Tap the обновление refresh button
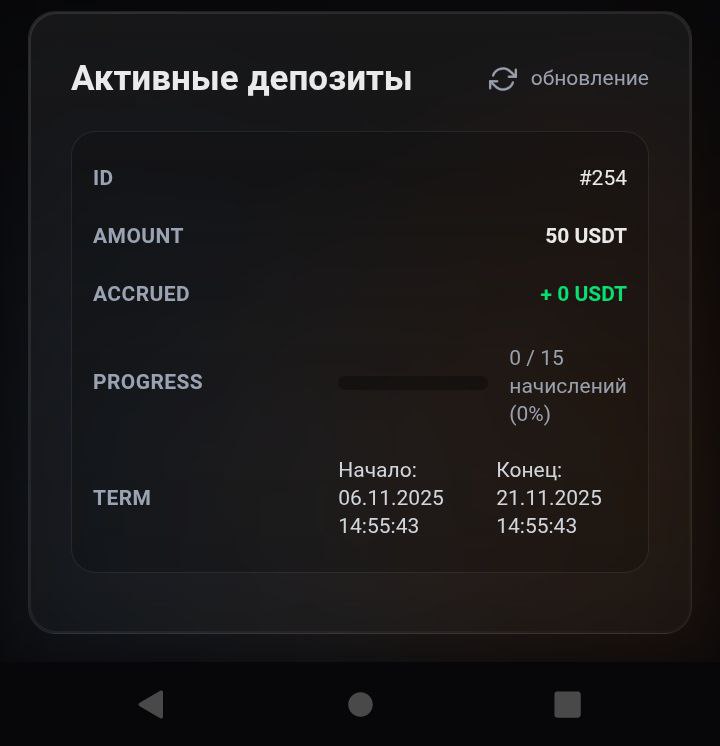This screenshot has height=746, width=720. (568, 79)
